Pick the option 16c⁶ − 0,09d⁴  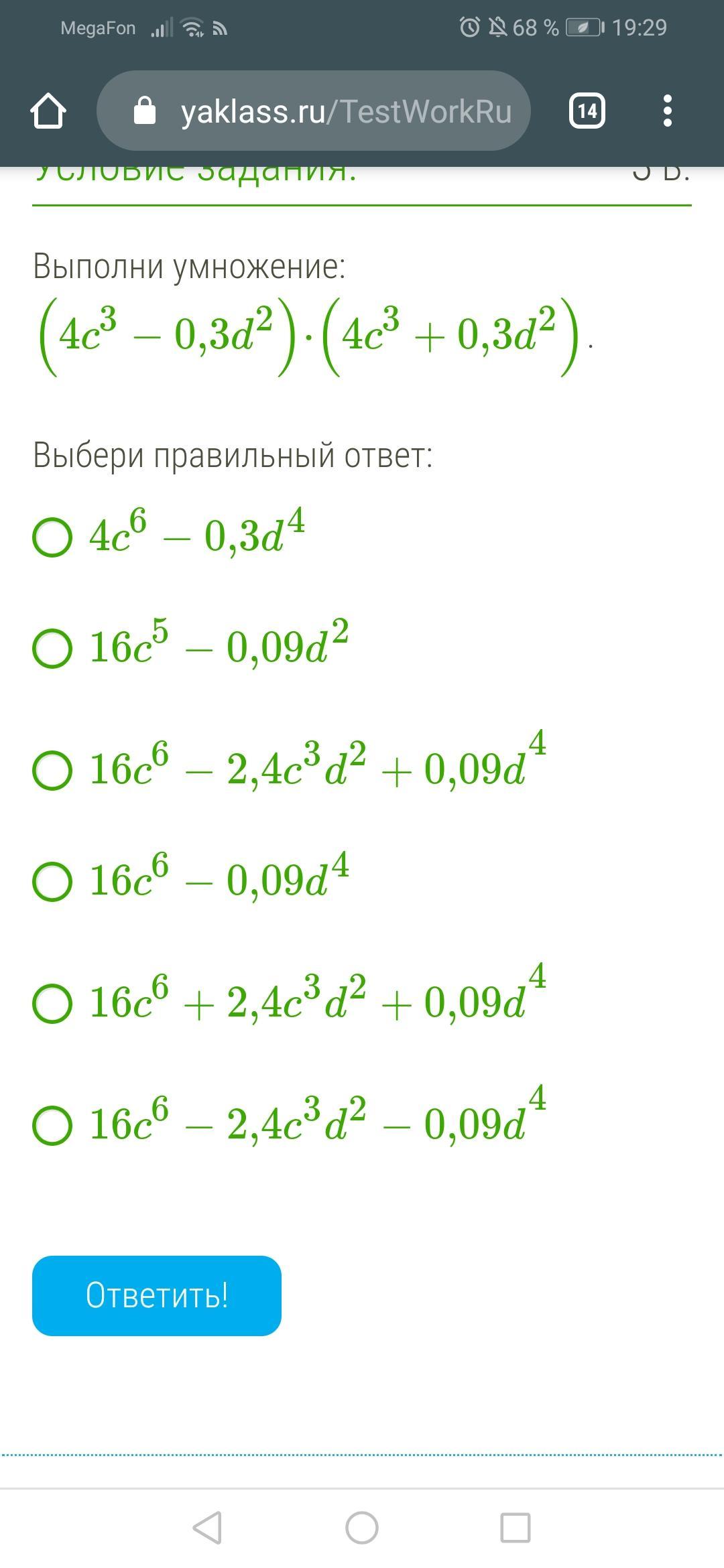click(52, 880)
